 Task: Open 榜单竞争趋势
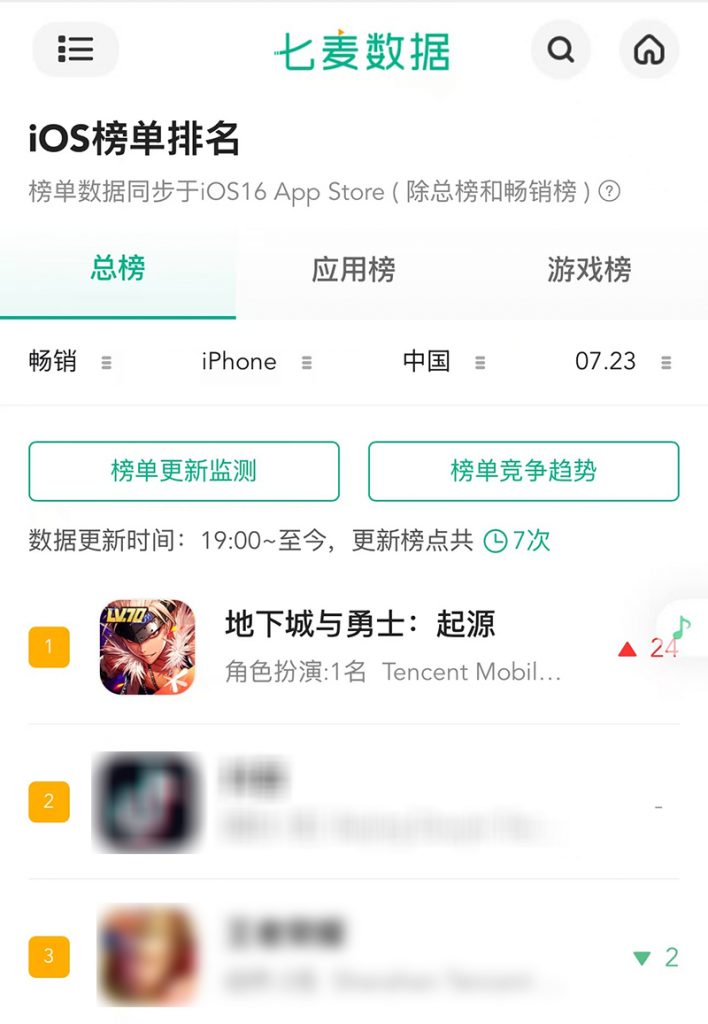point(523,471)
